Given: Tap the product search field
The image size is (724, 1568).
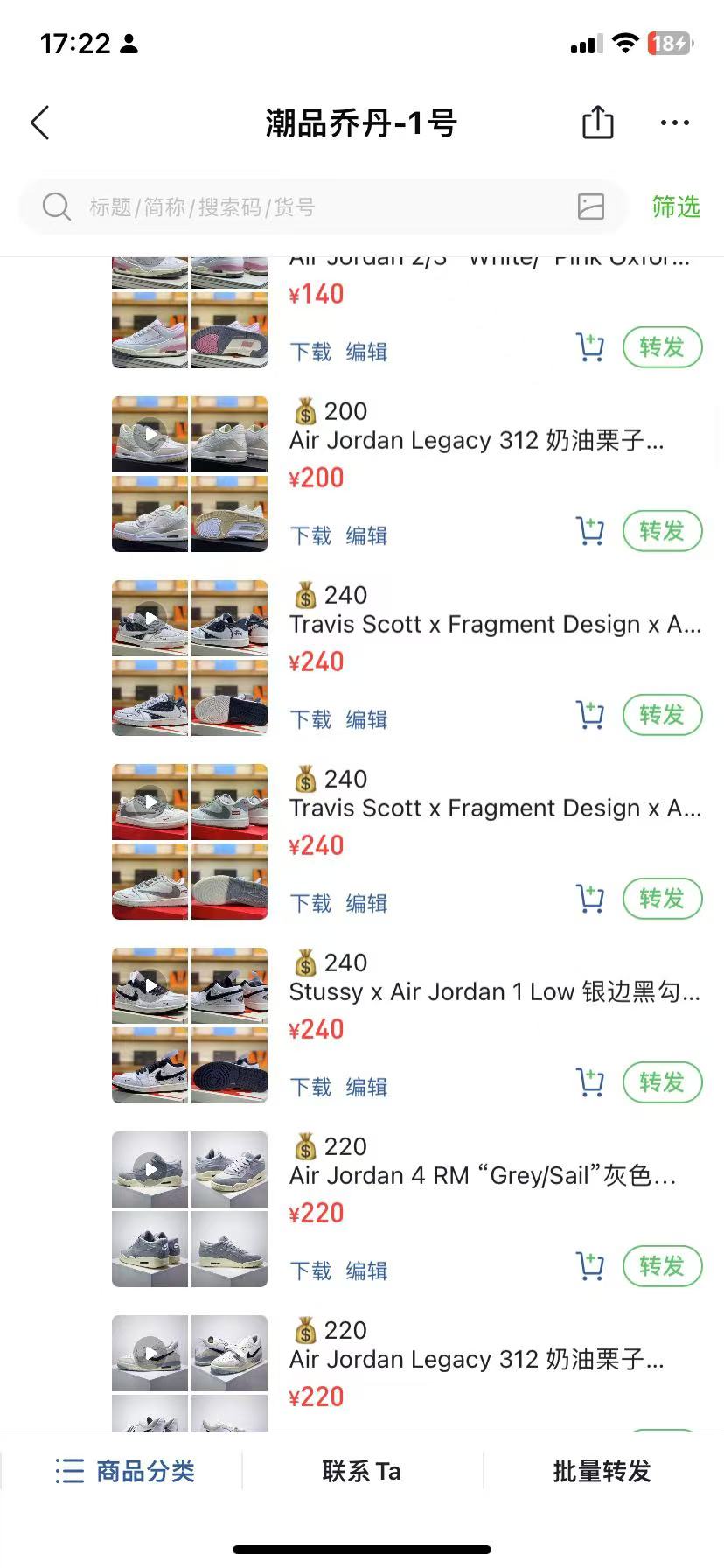Looking at the screenshot, I should point(306,207).
